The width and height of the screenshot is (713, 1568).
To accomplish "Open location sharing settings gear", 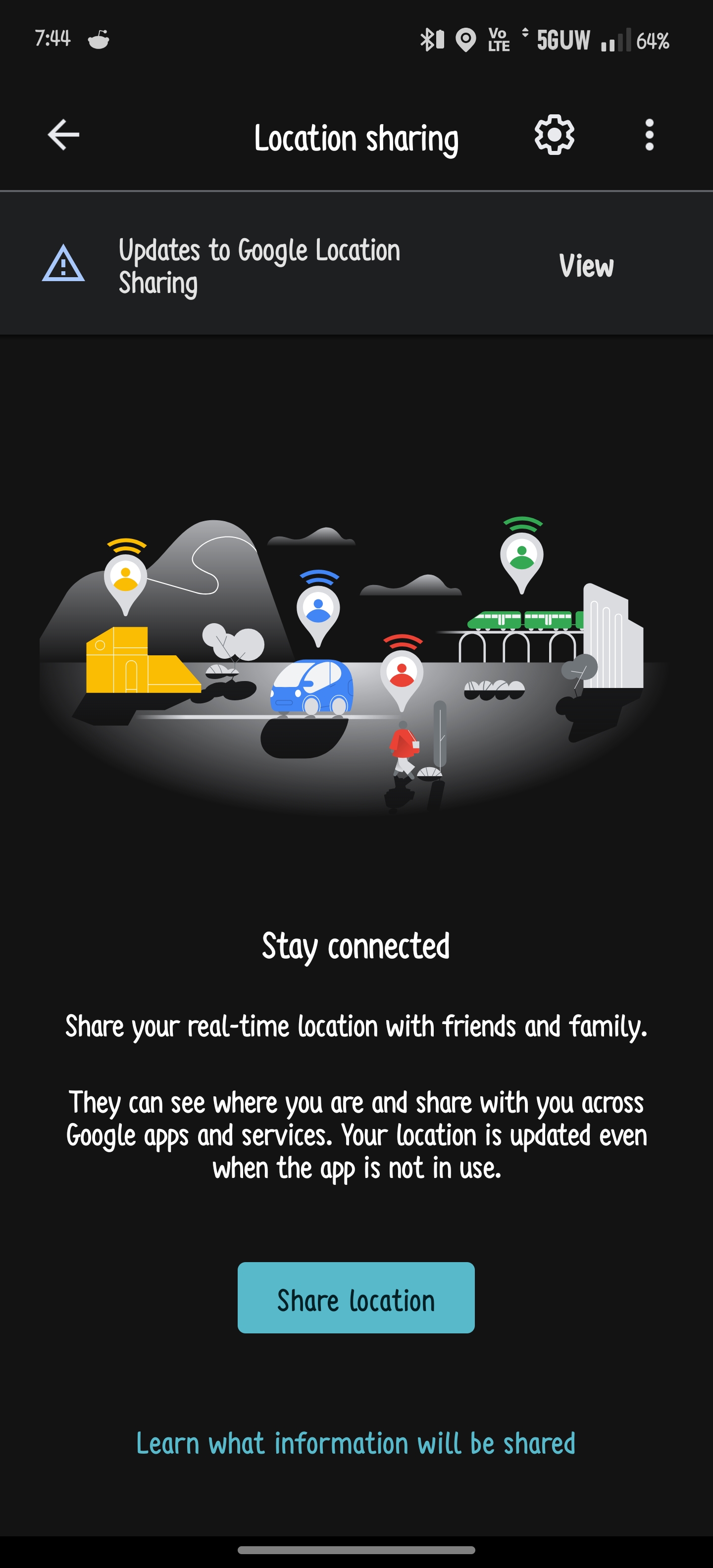I will point(554,135).
